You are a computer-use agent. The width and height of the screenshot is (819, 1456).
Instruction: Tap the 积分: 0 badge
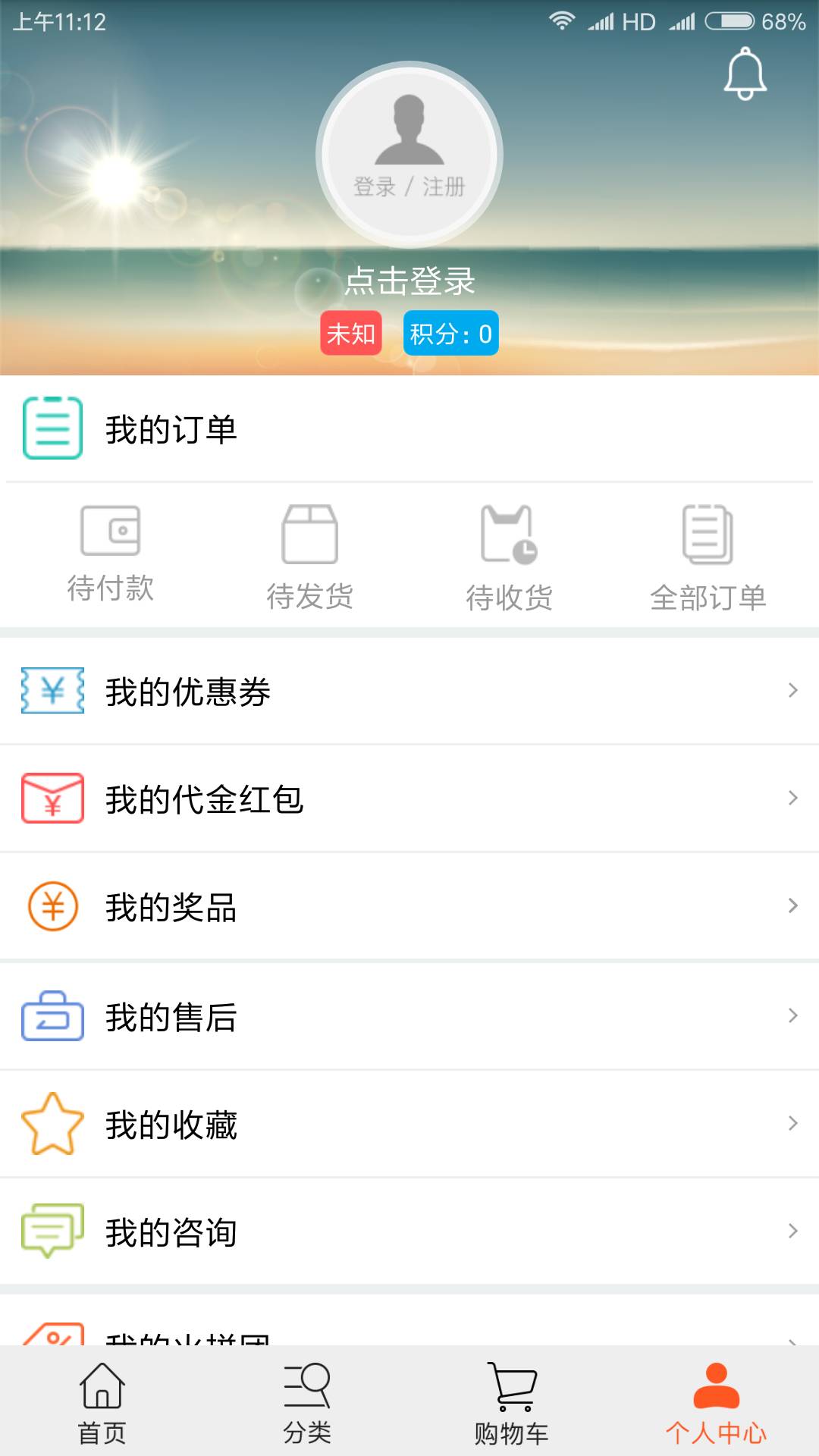[450, 333]
